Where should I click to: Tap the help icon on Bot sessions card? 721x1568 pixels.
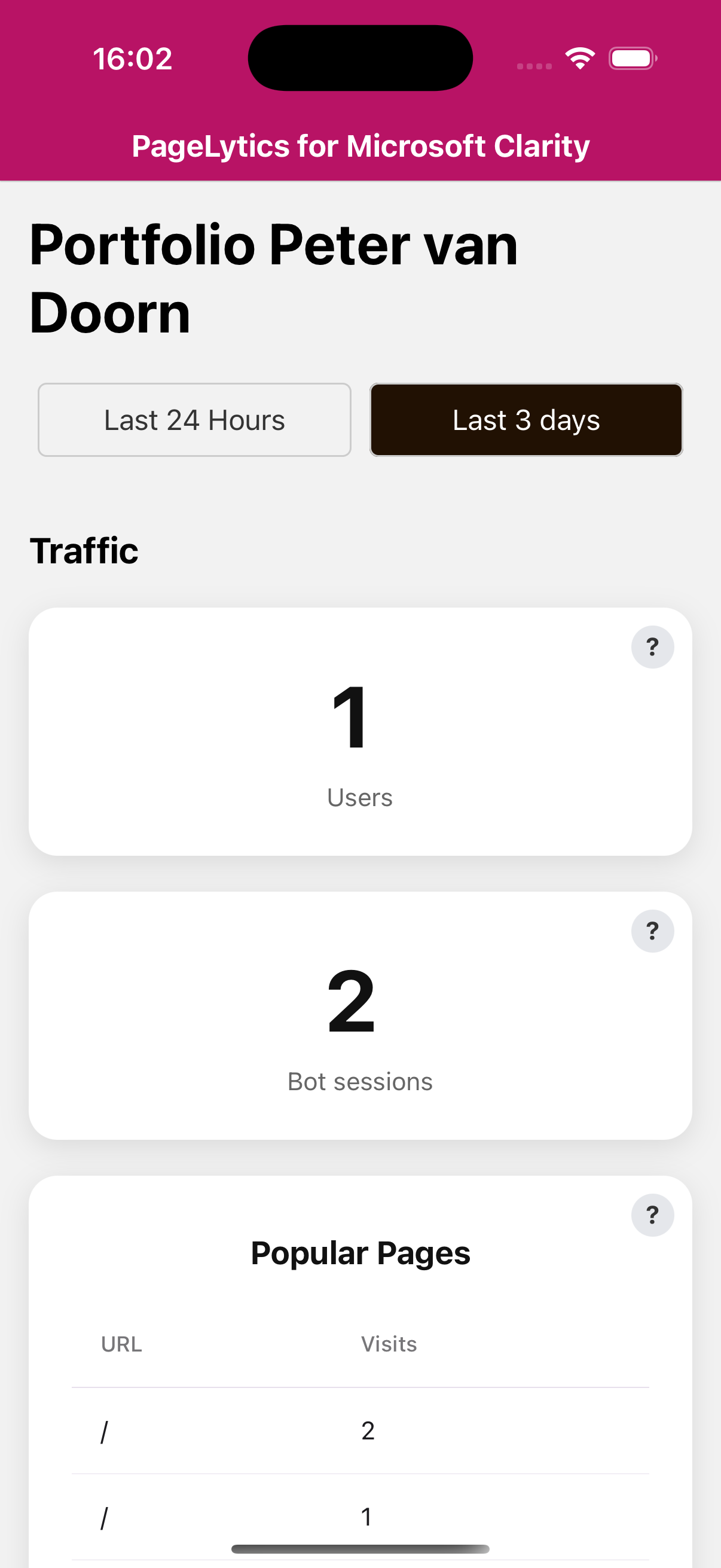(x=652, y=931)
